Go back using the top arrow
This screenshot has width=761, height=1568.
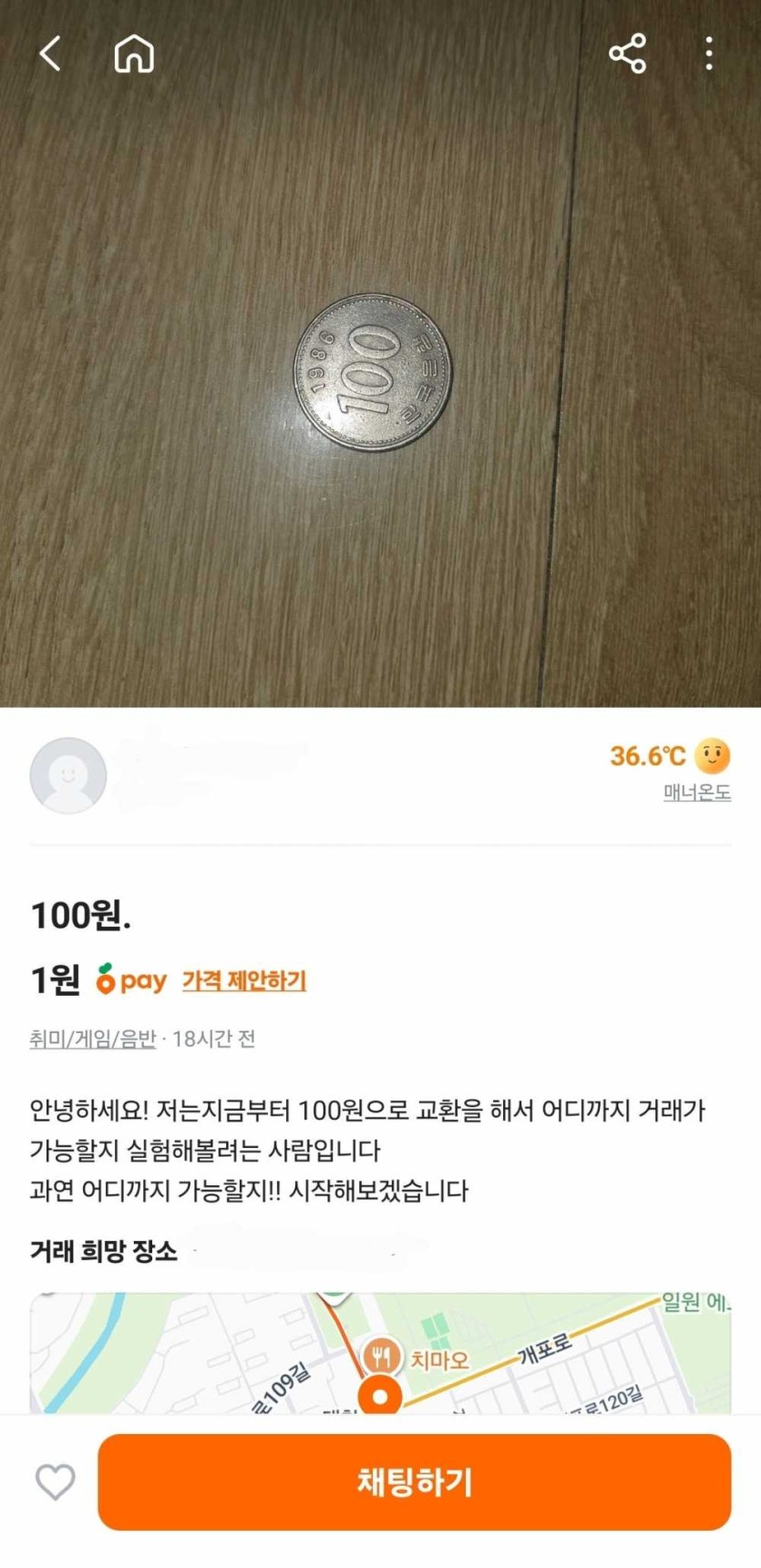pos(51,54)
